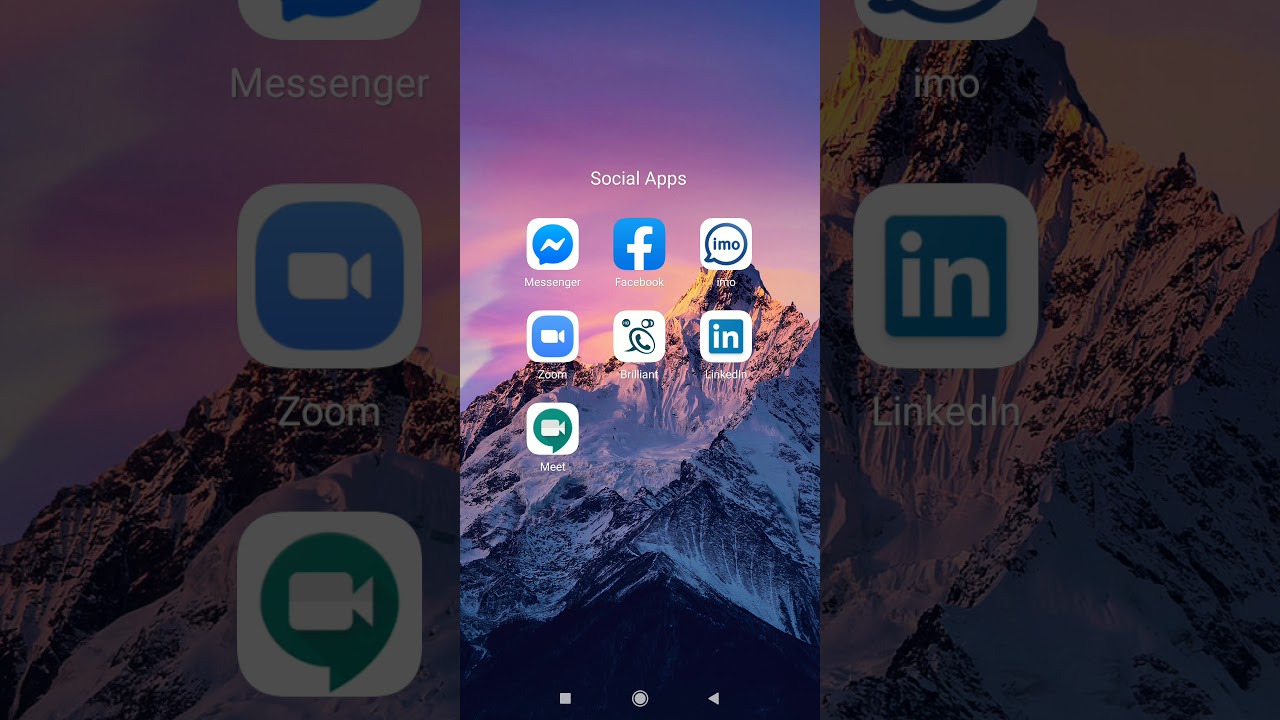This screenshot has width=1280, height=720.
Task: Launch the LinkedIn app
Action: coord(726,336)
